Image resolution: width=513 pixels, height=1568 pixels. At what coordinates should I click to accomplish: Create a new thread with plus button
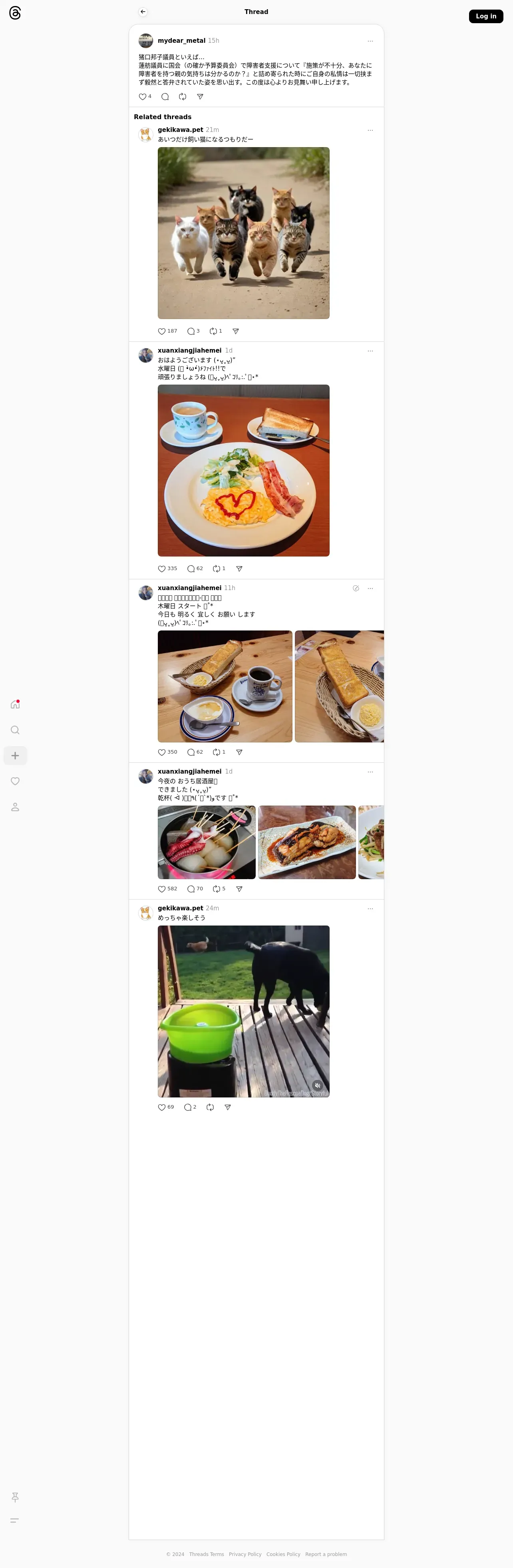[15, 756]
